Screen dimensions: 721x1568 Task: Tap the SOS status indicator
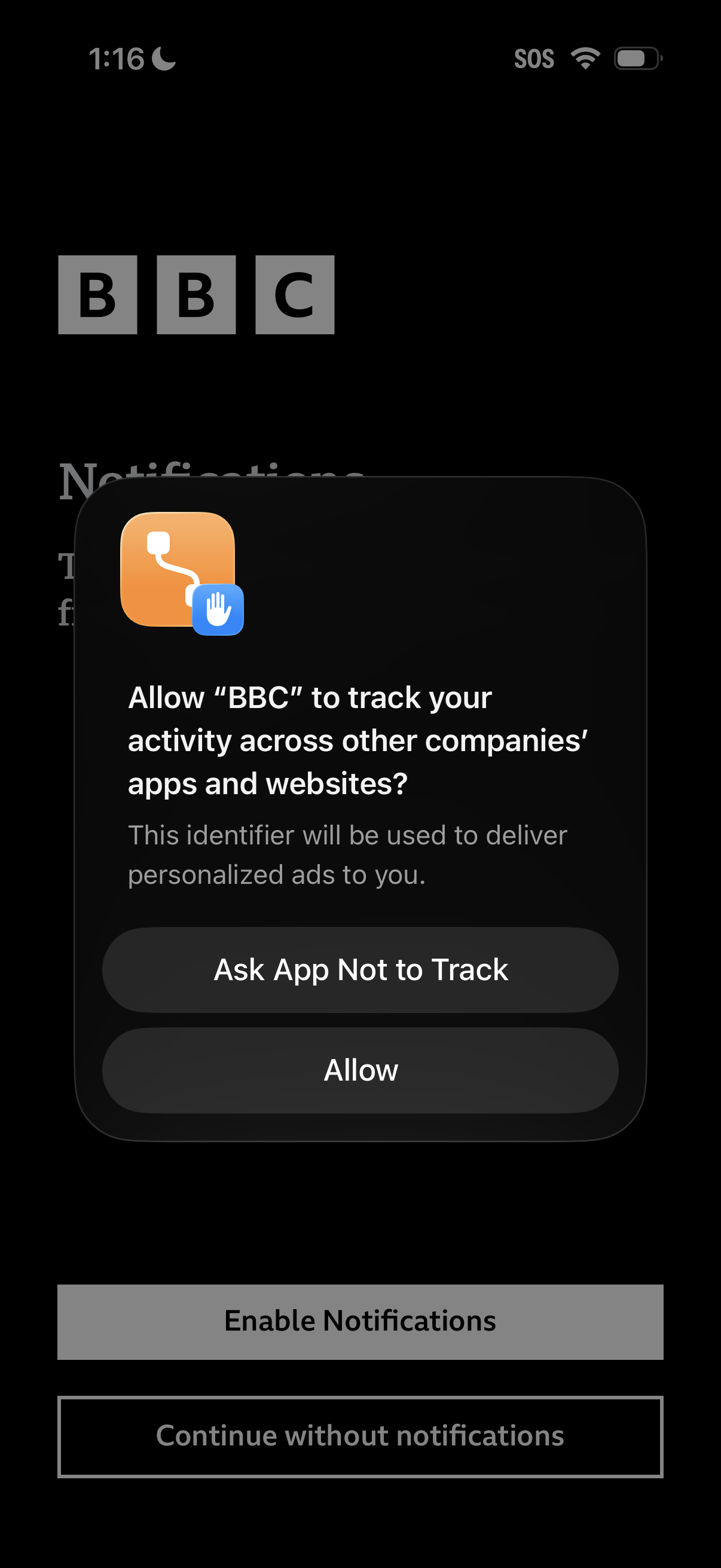(534, 58)
